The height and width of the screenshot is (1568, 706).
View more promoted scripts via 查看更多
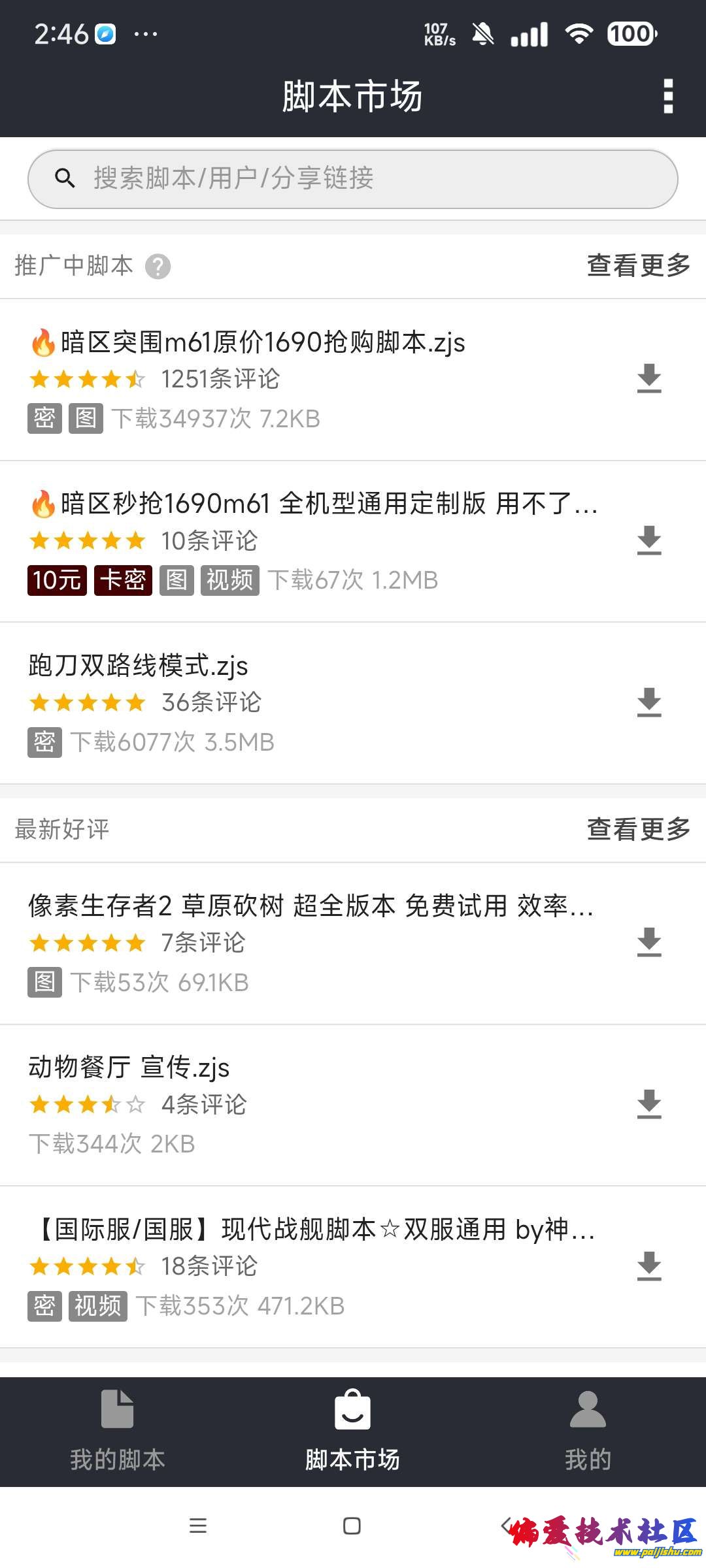coord(638,266)
